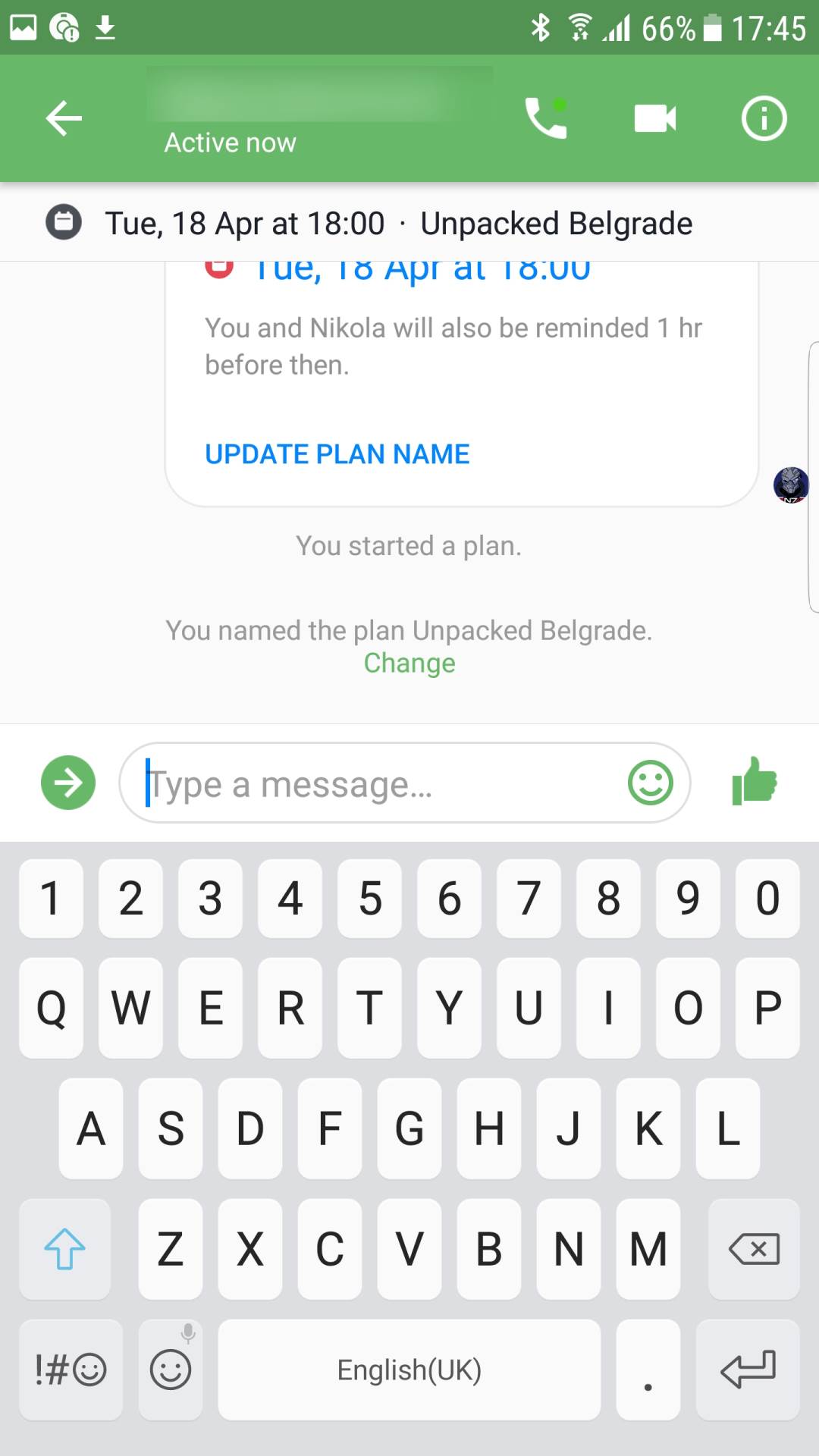Go back to the chat list
The height and width of the screenshot is (1456, 819).
tap(64, 118)
